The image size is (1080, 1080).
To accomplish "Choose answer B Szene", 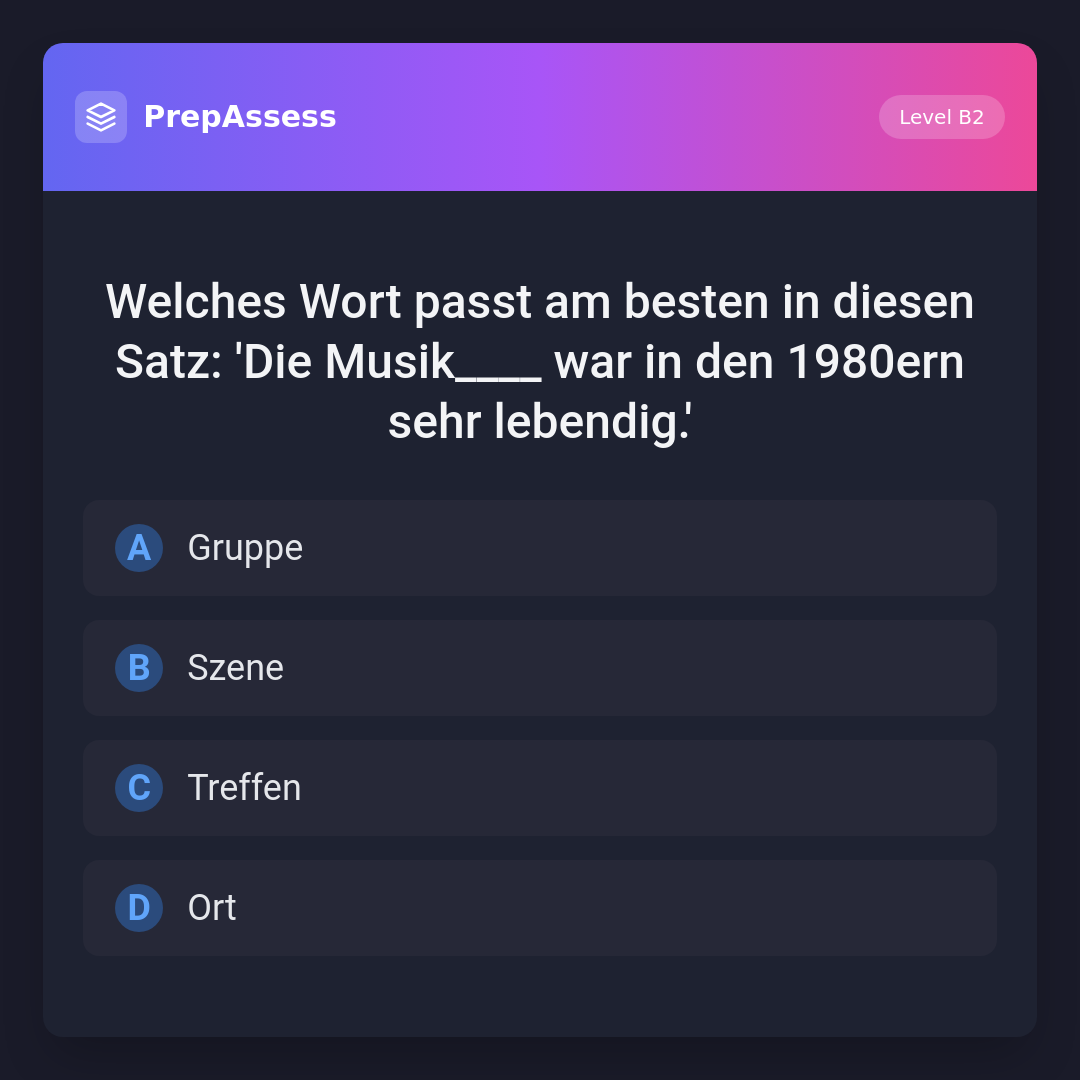I will 540,668.
